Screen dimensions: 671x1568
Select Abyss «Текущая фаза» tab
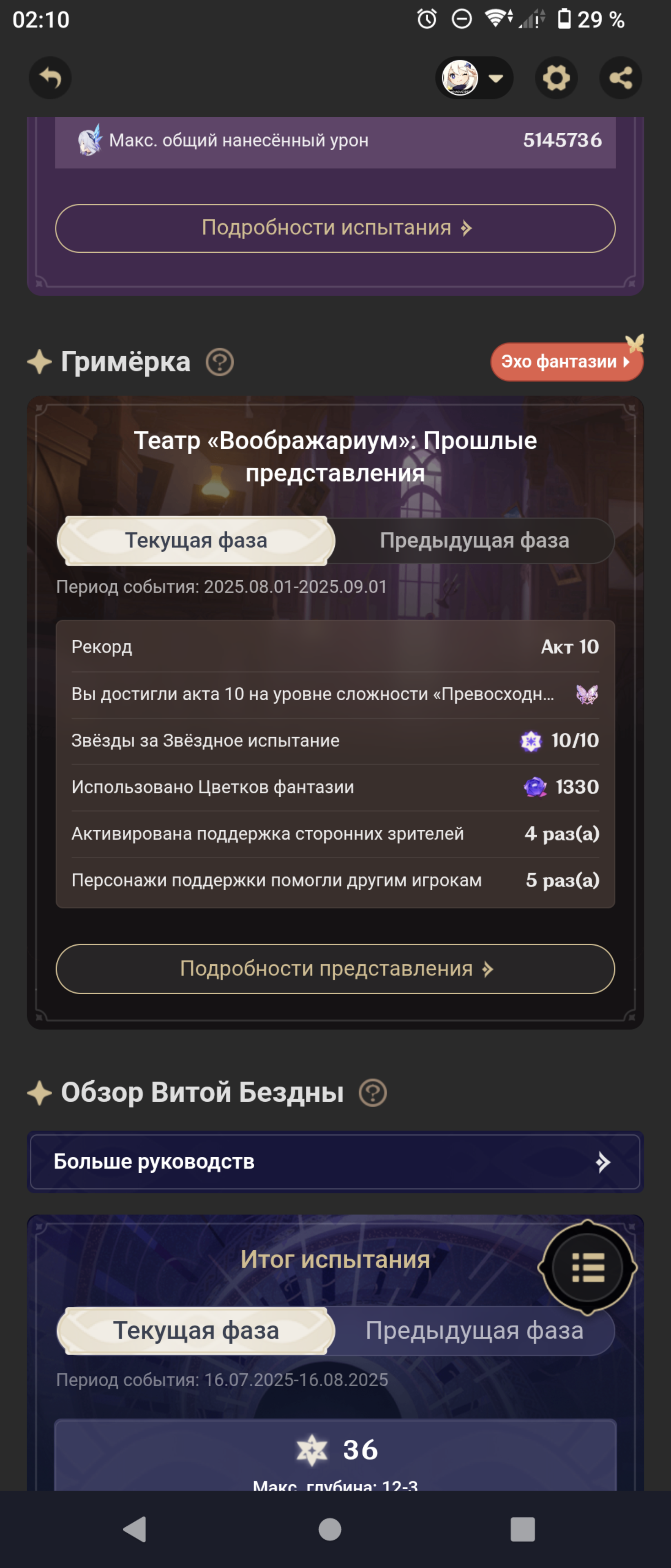tap(196, 1331)
